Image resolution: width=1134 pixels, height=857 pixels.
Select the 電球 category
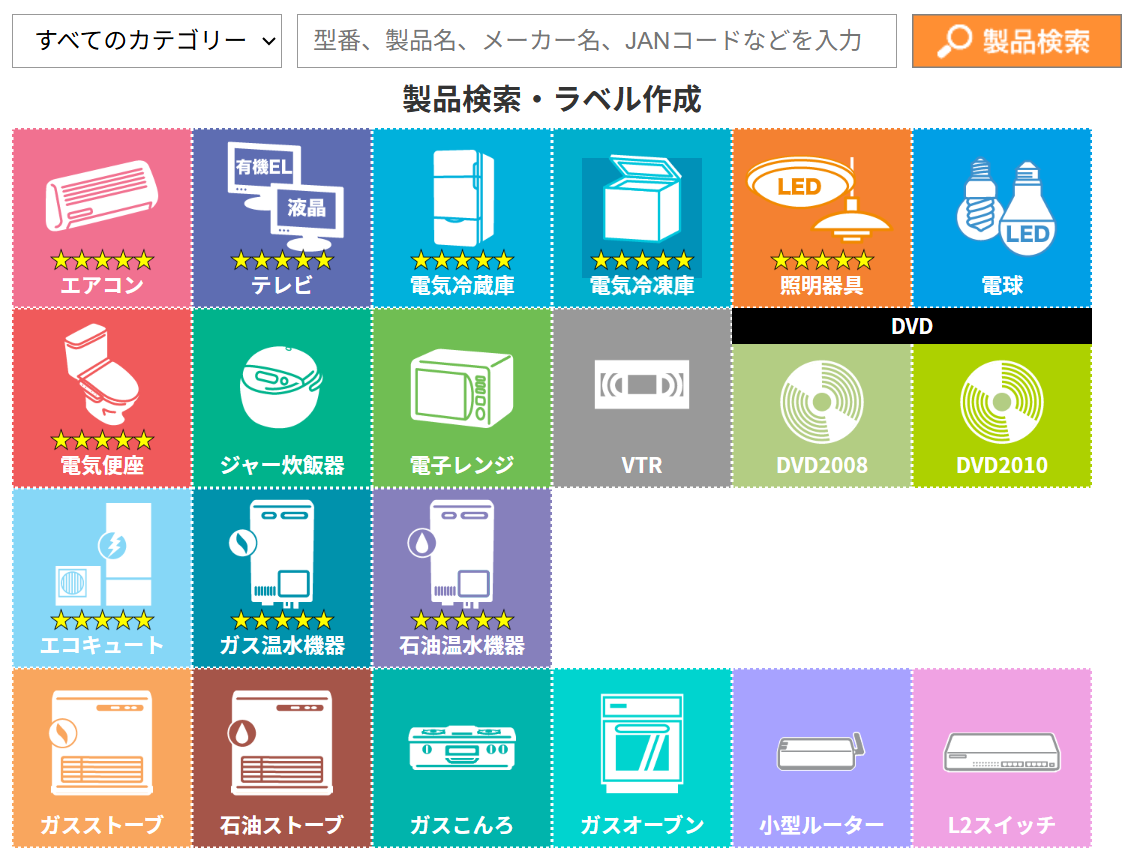(1001, 218)
